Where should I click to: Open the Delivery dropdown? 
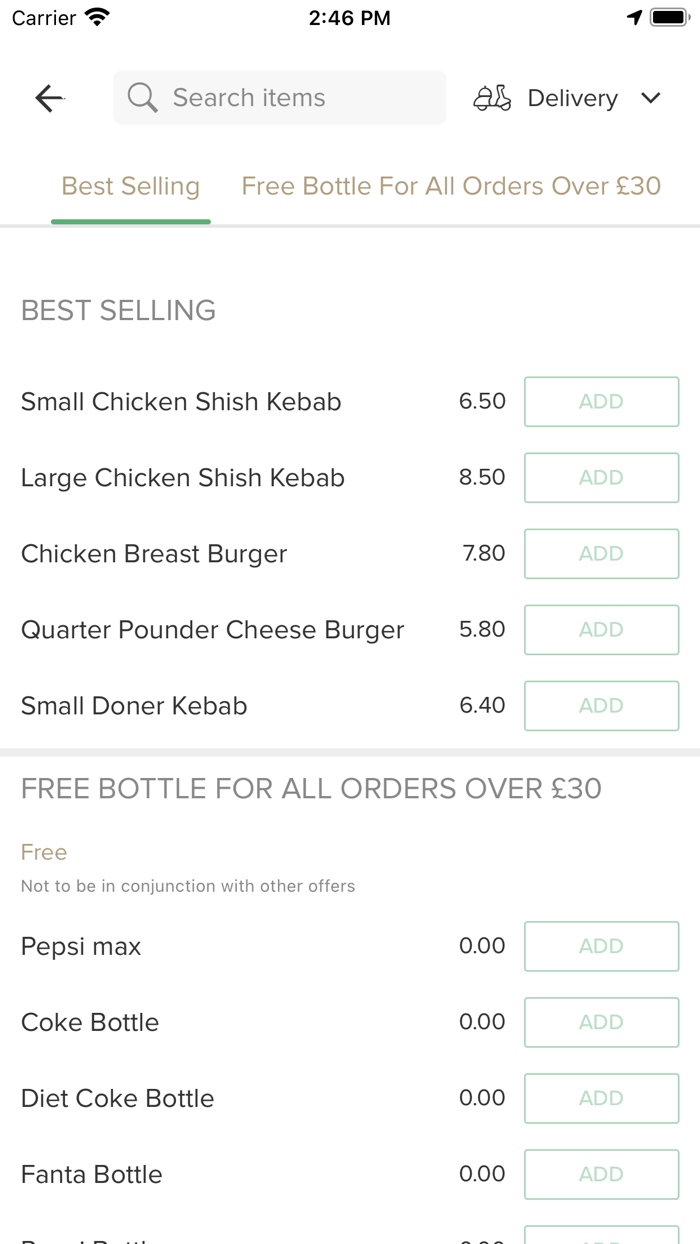click(567, 98)
